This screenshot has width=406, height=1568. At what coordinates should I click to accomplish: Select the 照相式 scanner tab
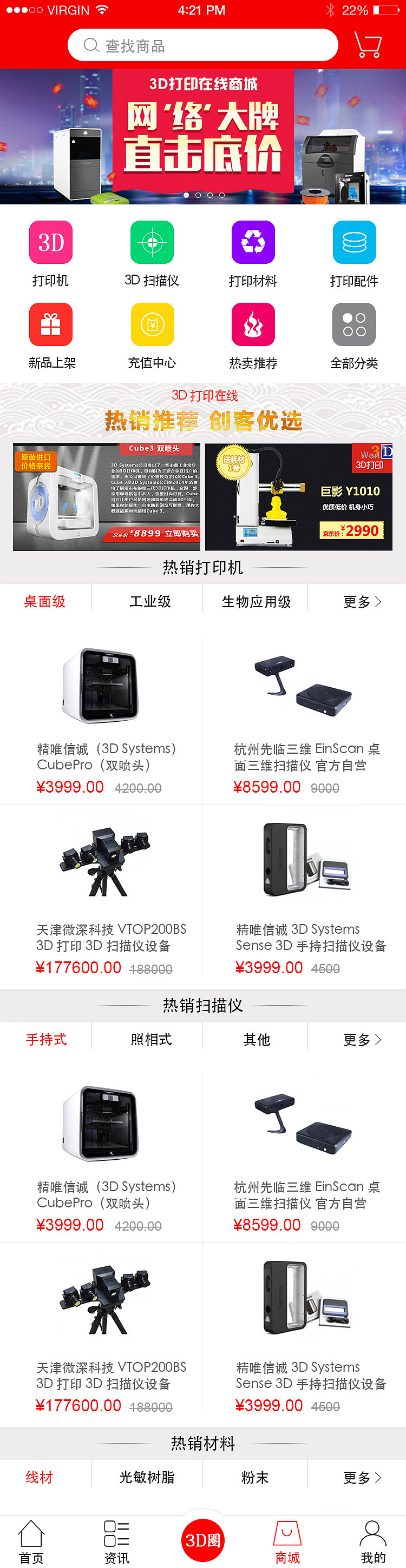[151, 1039]
